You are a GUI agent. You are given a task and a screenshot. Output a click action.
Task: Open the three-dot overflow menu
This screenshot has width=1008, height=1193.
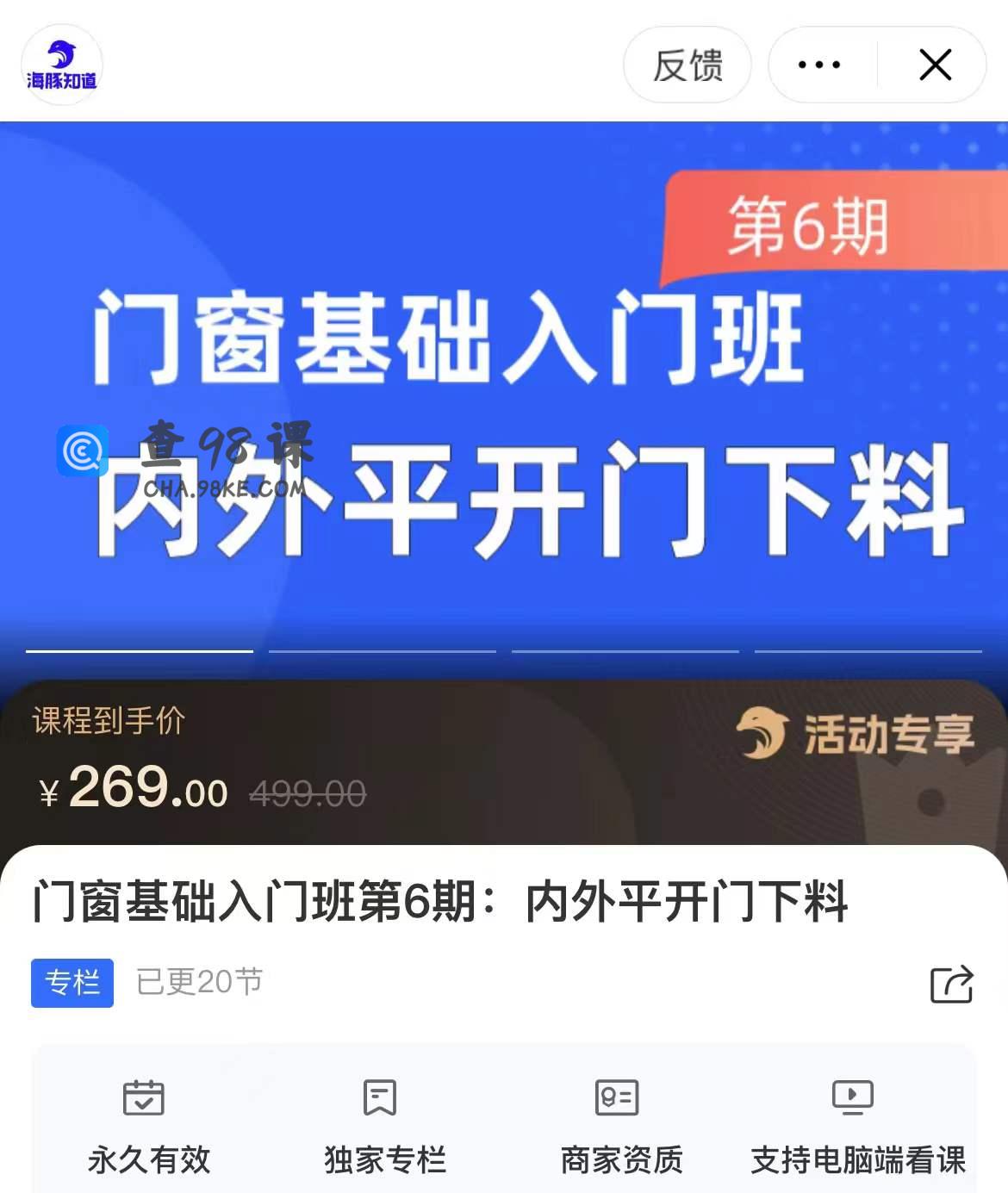(x=819, y=65)
